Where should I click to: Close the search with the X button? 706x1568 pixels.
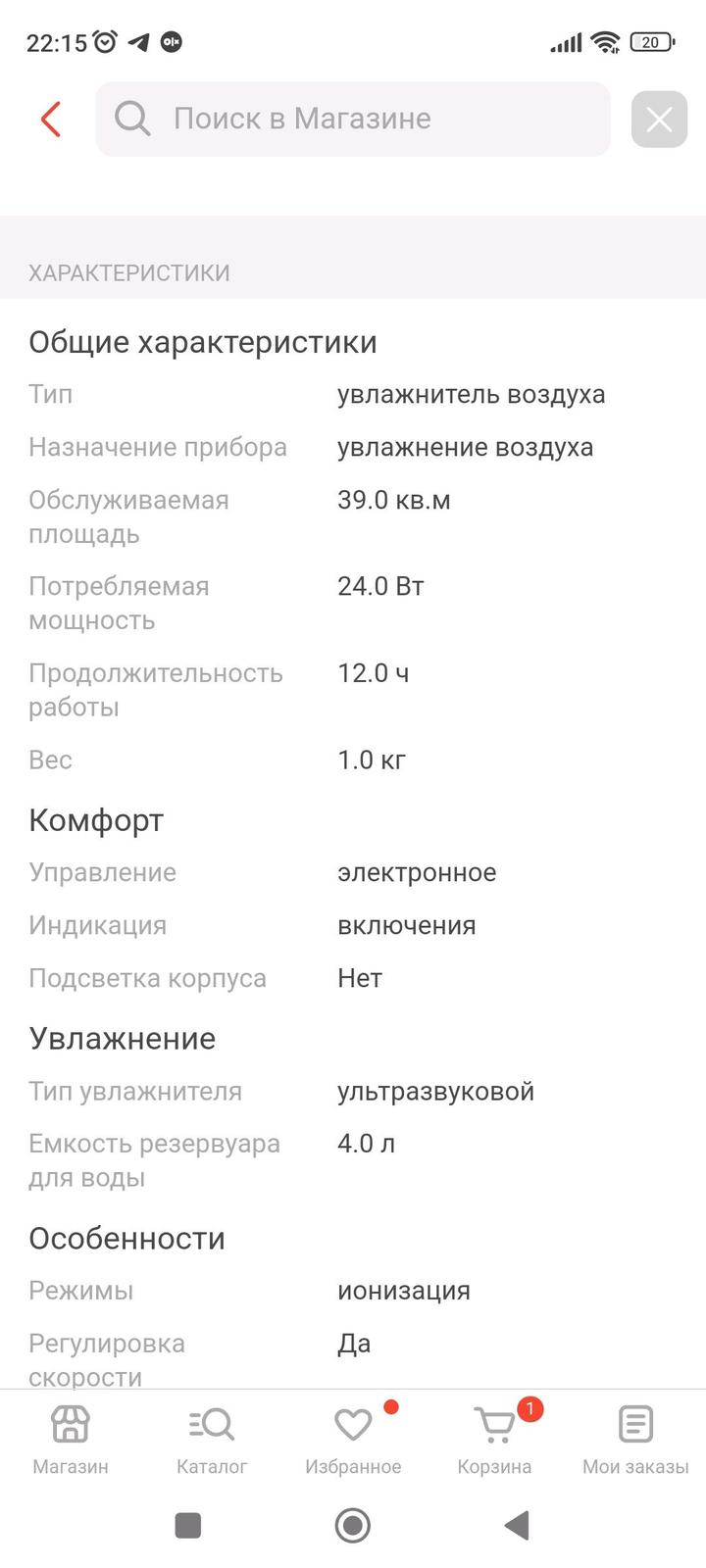(659, 120)
